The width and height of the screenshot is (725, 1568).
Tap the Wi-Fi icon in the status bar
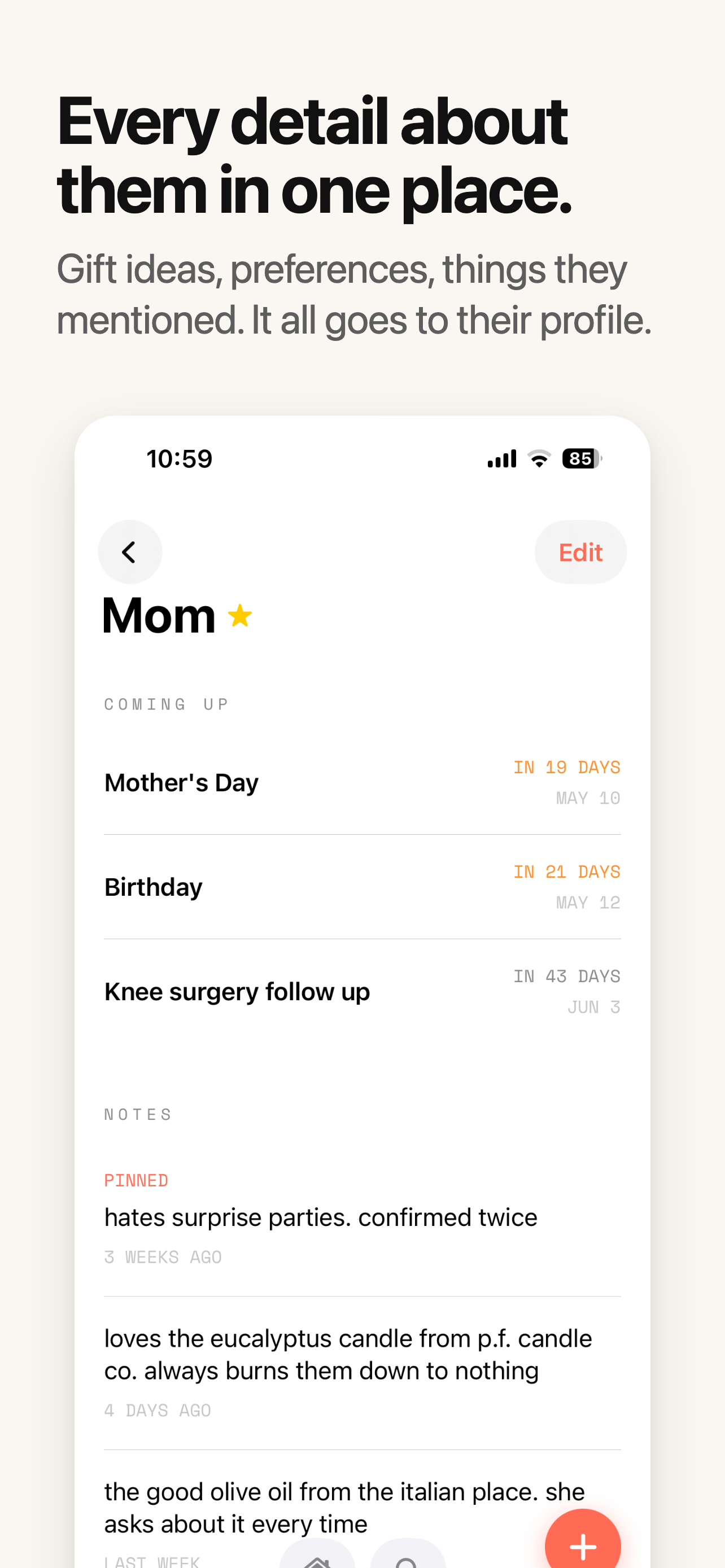[538, 459]
